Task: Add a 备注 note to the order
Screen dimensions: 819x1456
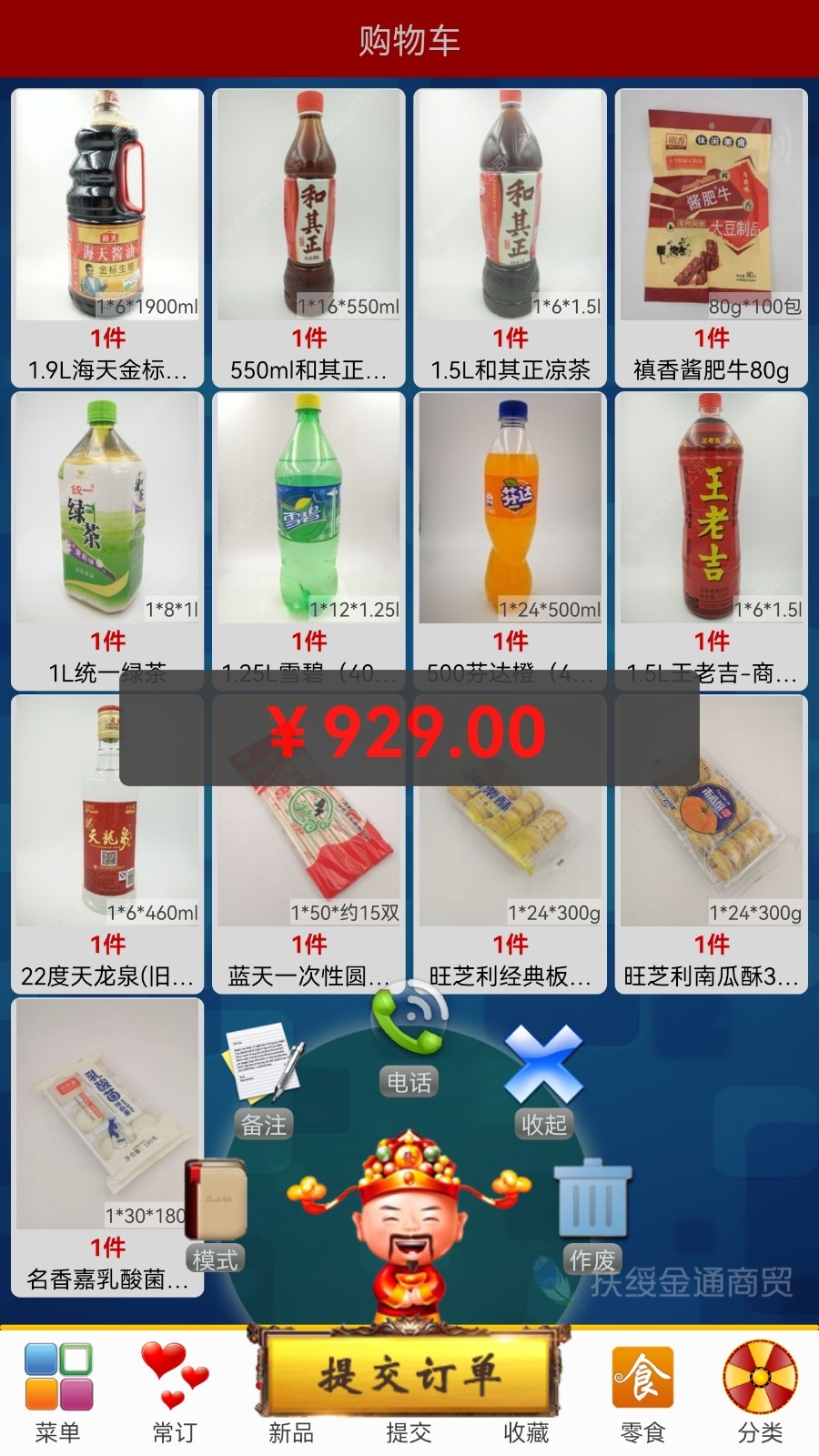Action: [x=264, y=1074]
